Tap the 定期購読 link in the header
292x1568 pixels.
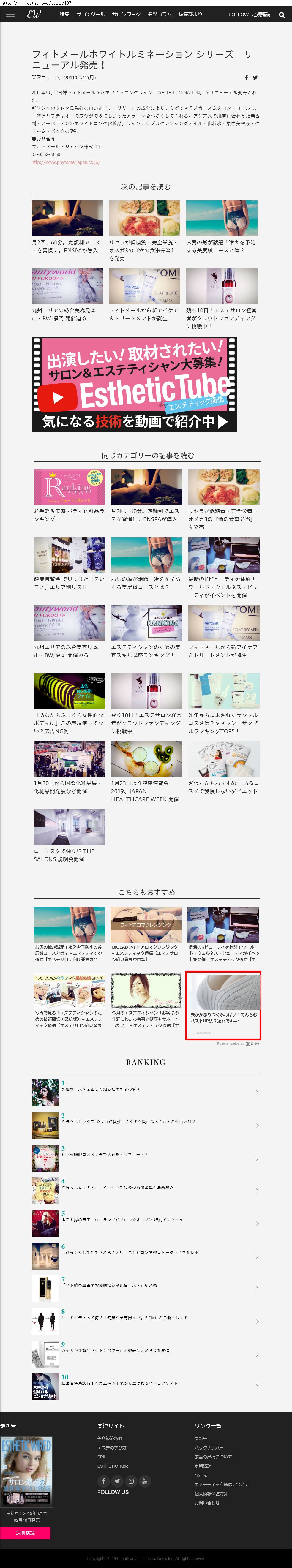[x=261, y=15]
